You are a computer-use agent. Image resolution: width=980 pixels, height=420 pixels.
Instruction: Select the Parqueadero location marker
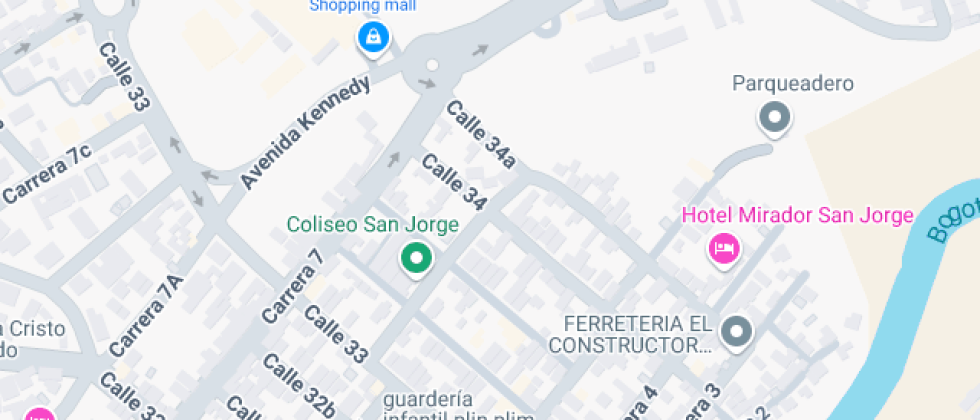774,118
